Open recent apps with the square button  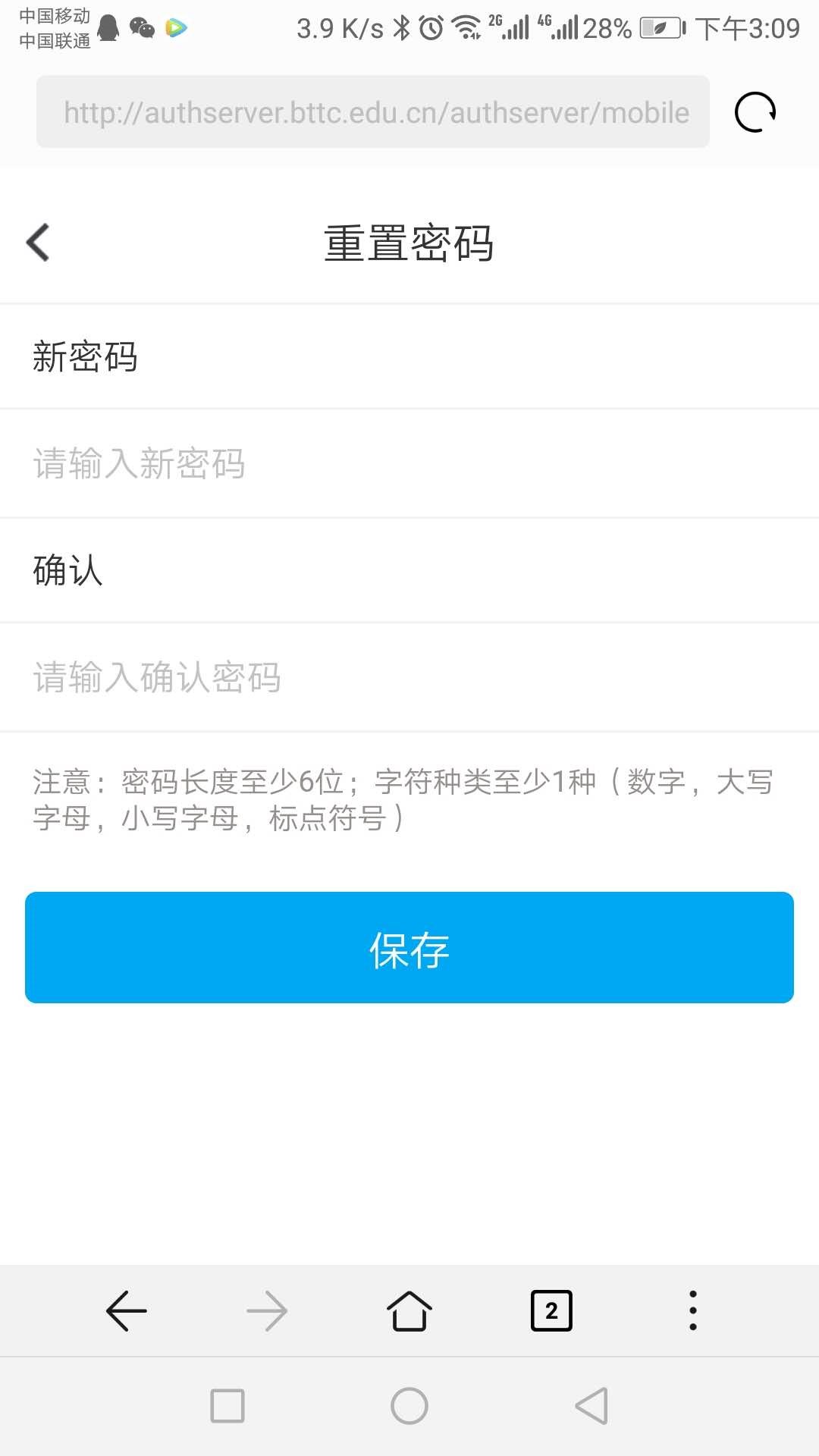[227, 1406]
